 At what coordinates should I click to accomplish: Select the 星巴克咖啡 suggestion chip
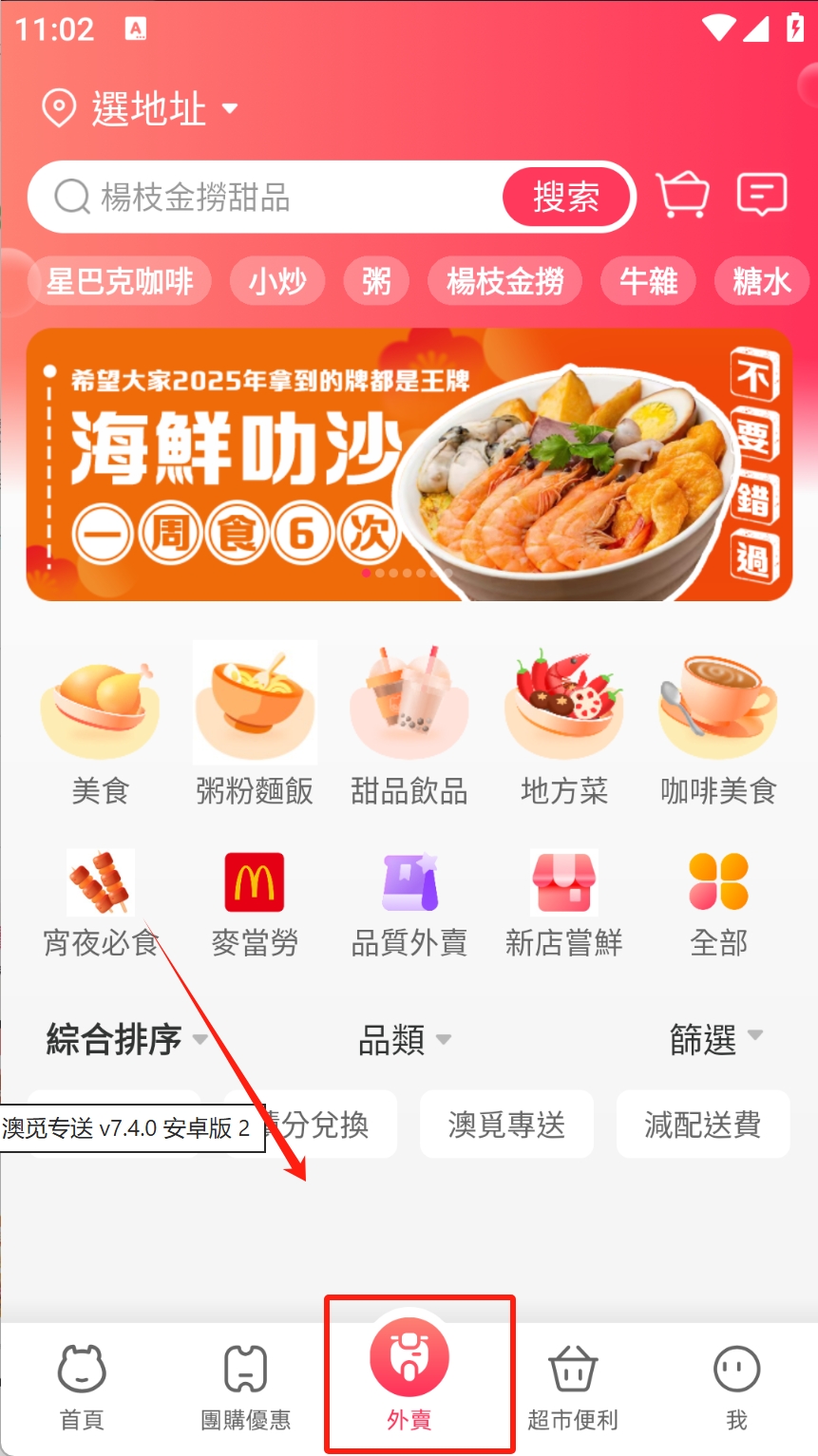pos(120,281)
